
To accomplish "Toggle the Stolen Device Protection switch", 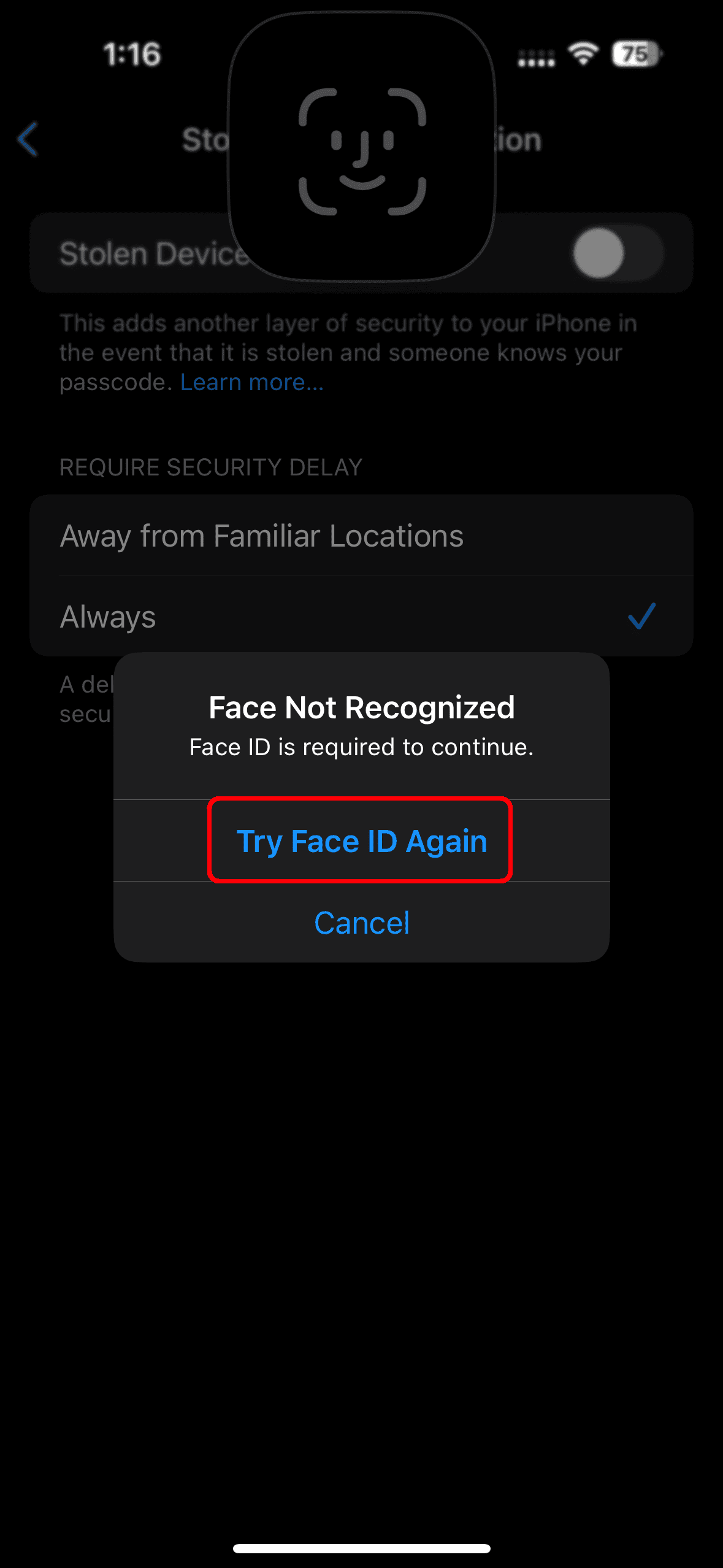I will point(617,253).
